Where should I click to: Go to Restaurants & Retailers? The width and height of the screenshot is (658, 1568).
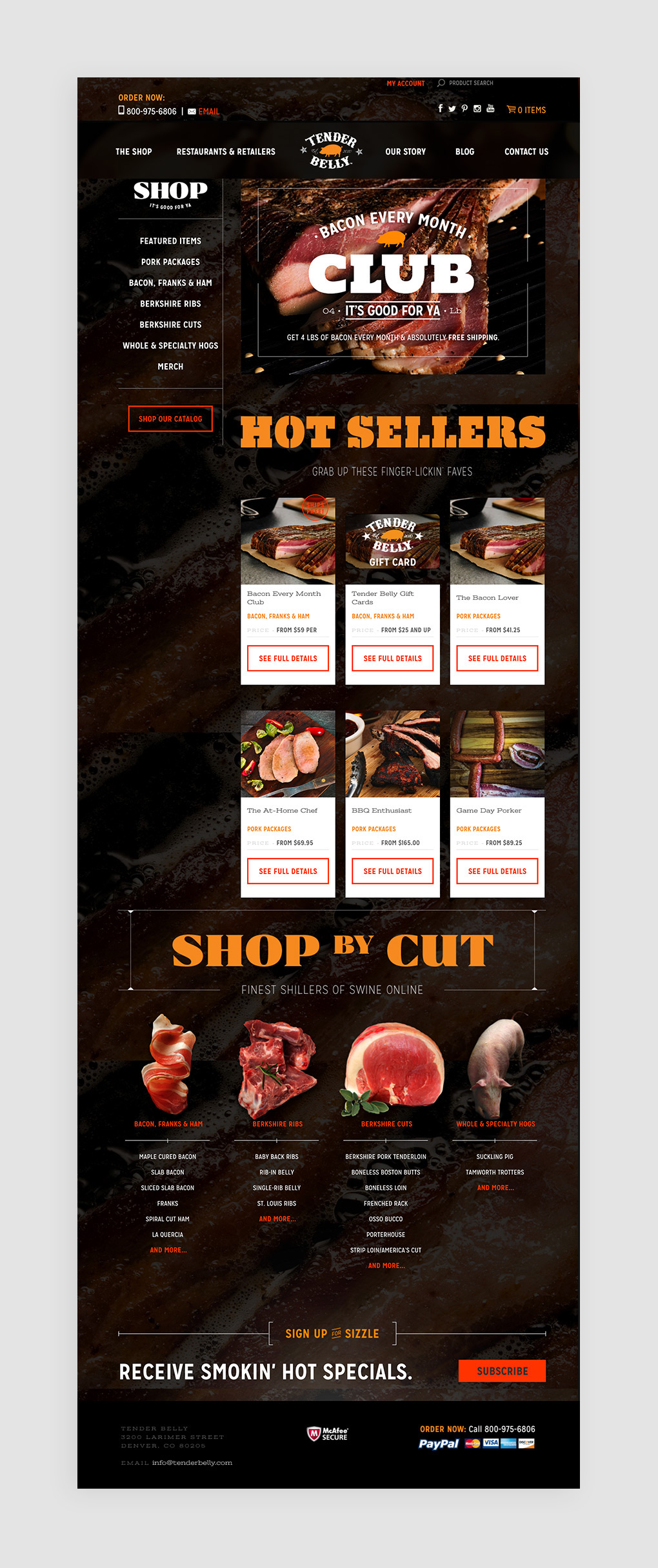[x=226, y=152]
